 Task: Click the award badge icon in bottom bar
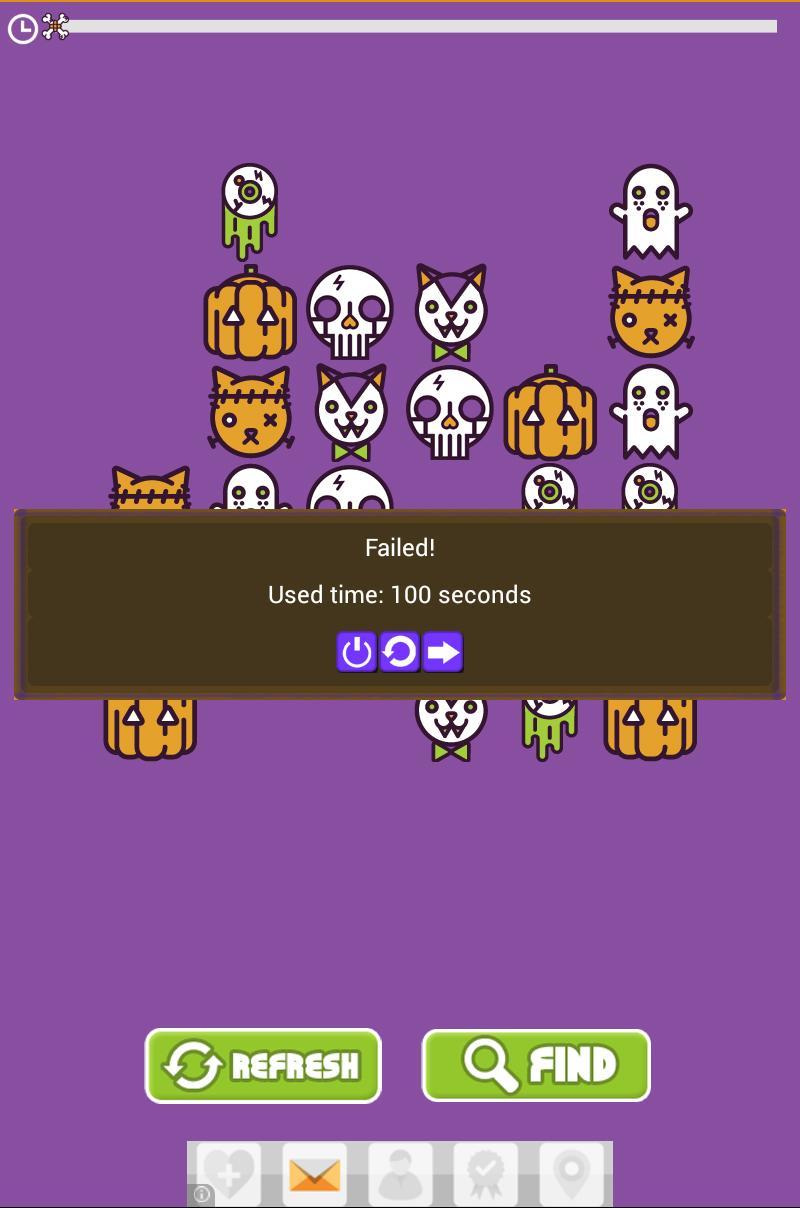tap(484, 1172)
